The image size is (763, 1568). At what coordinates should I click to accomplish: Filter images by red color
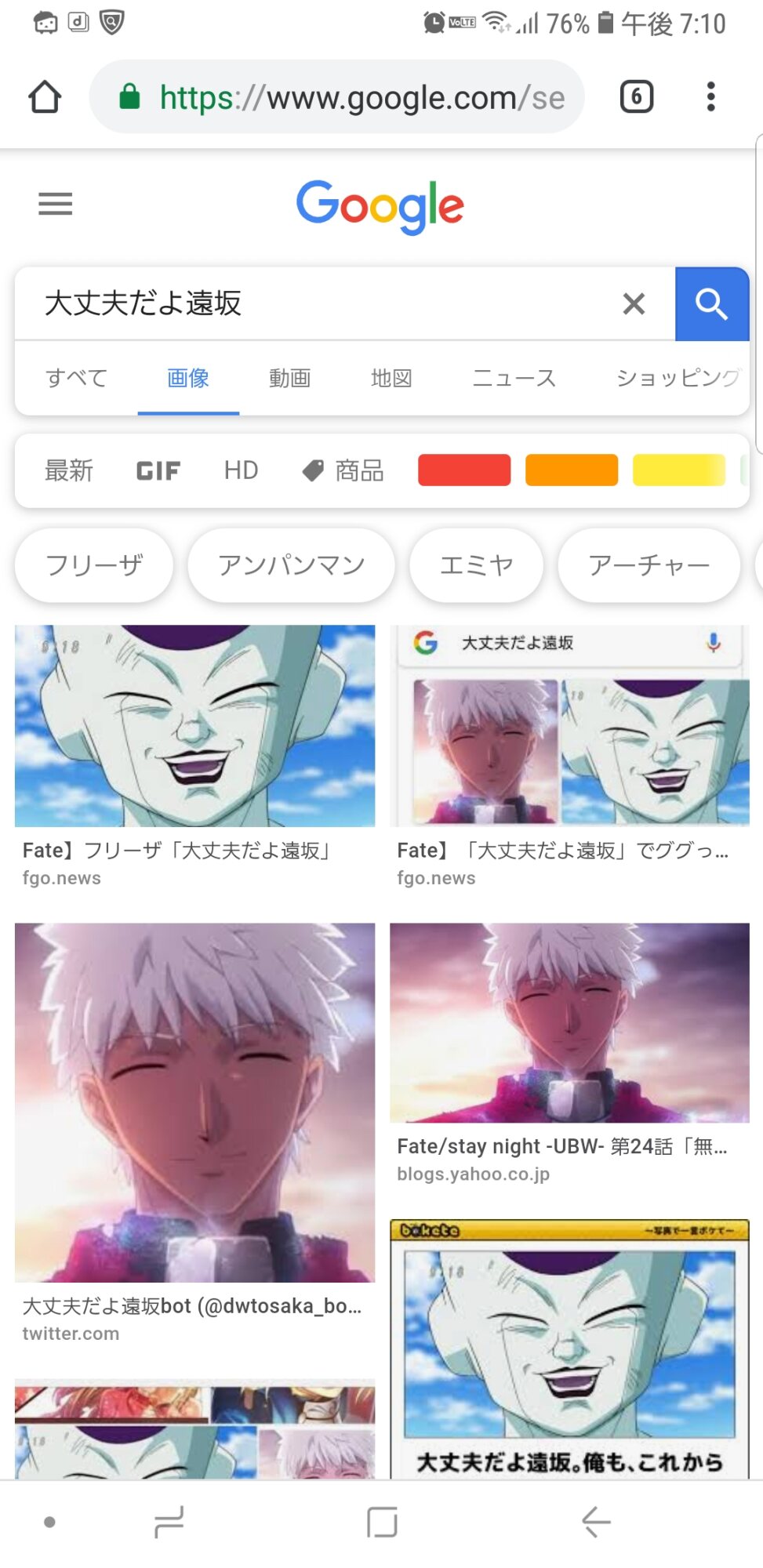464,470
